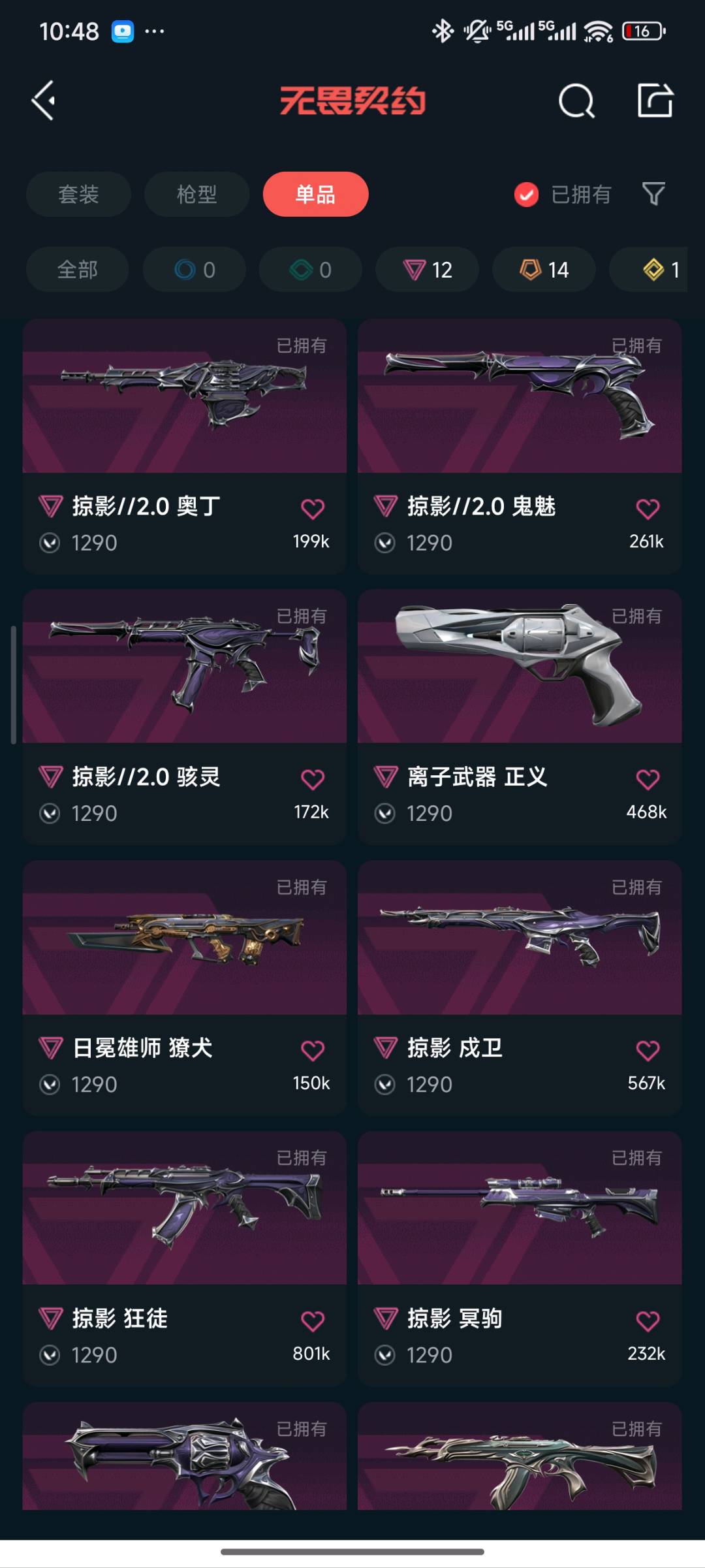This screenshot has width=705, height=1568.
Task: Open the 日冕雄师 獠犬 skin card
Action: click(185, 988)
